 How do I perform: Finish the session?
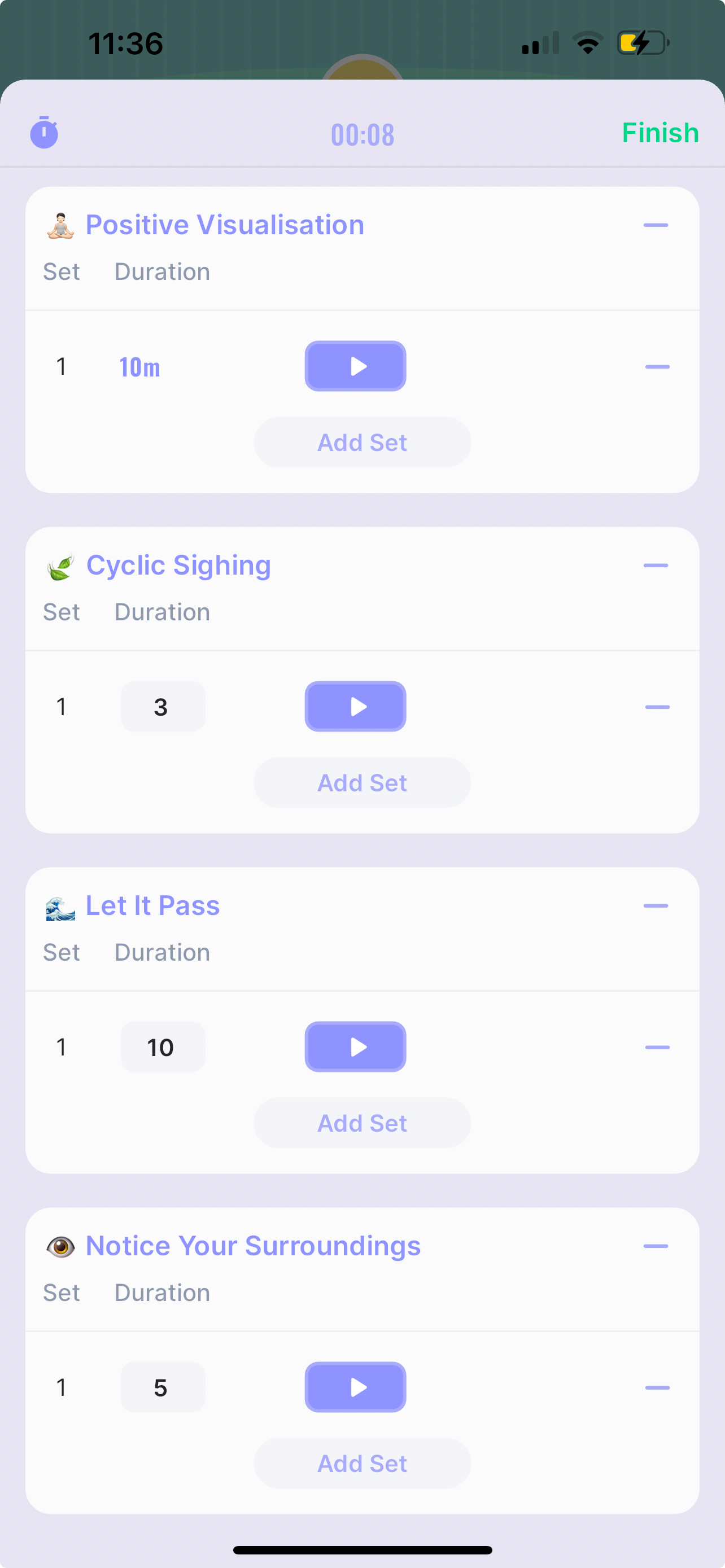pyautogui.click(x=660, y=133)
